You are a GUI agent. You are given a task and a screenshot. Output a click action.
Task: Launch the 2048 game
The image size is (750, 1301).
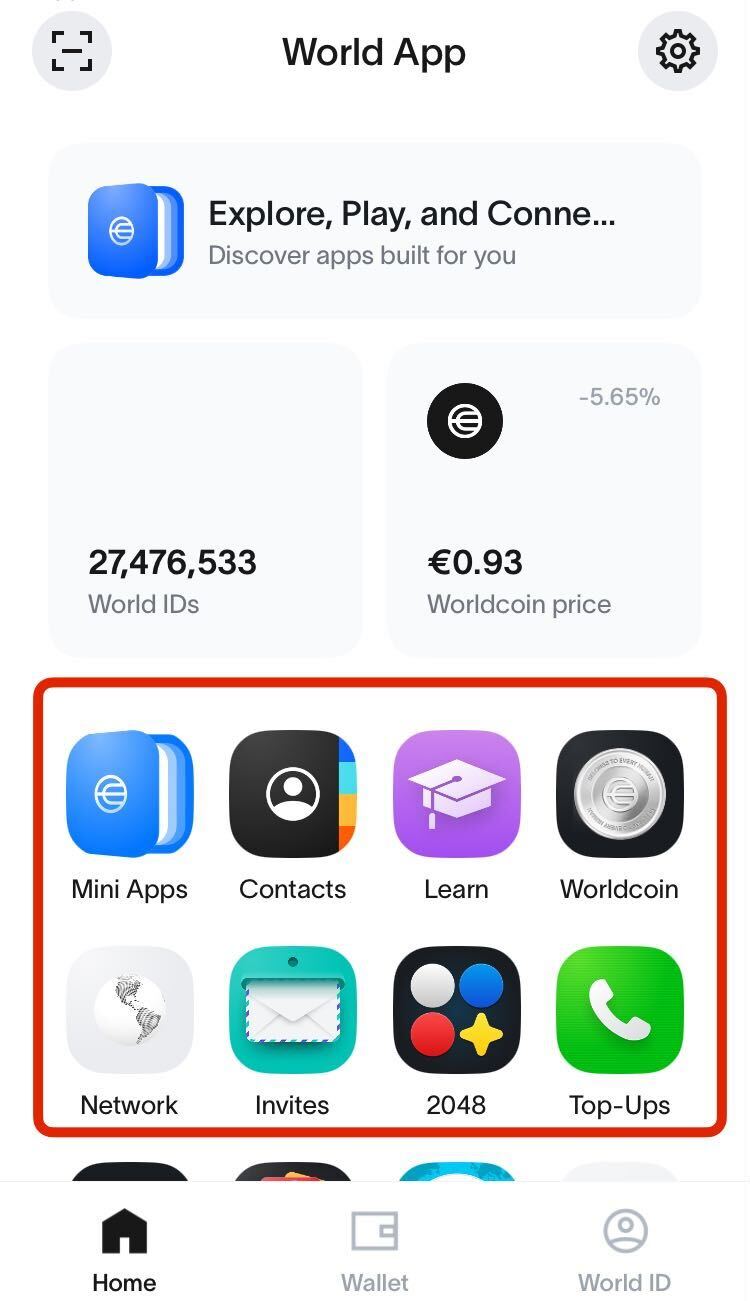pyautogui.click(x=457, y=1010)
